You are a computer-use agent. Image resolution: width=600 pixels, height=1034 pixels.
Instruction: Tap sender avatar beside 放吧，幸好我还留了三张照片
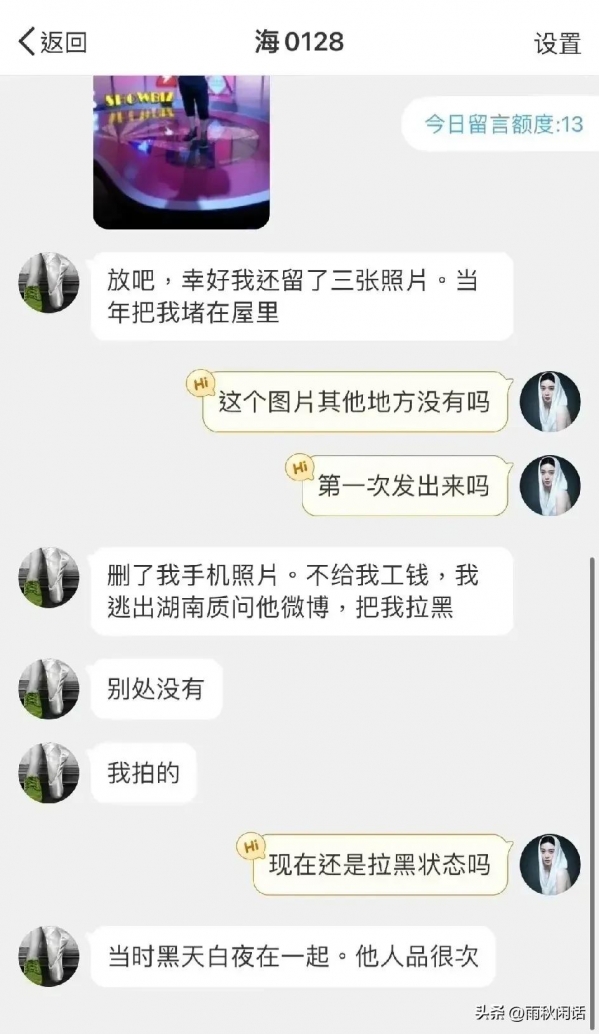49,282
